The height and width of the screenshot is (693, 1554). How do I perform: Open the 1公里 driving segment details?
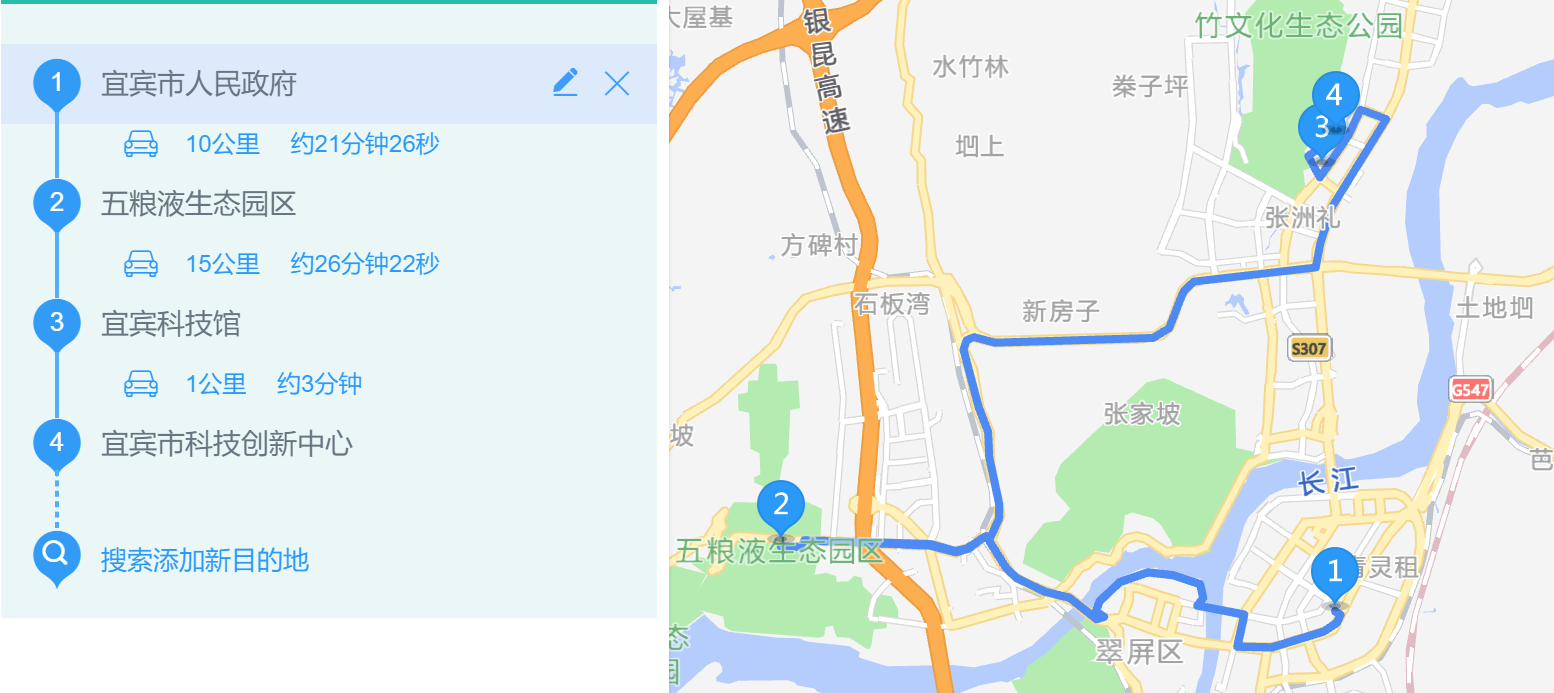(242, 384)
